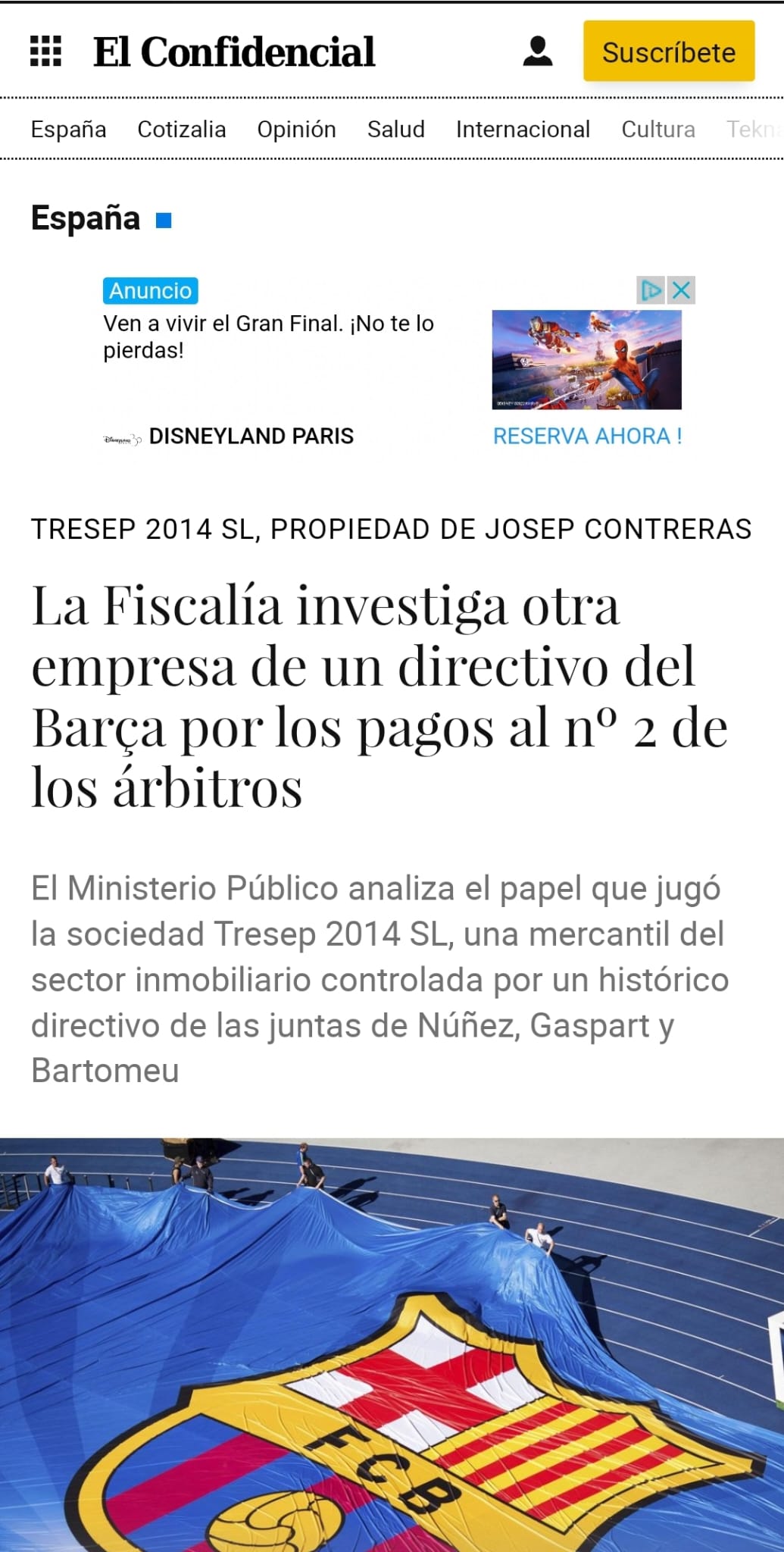Go to El Confidencial homepage
The width and height of the screenshot is (784, 1552).
[233, 52]
